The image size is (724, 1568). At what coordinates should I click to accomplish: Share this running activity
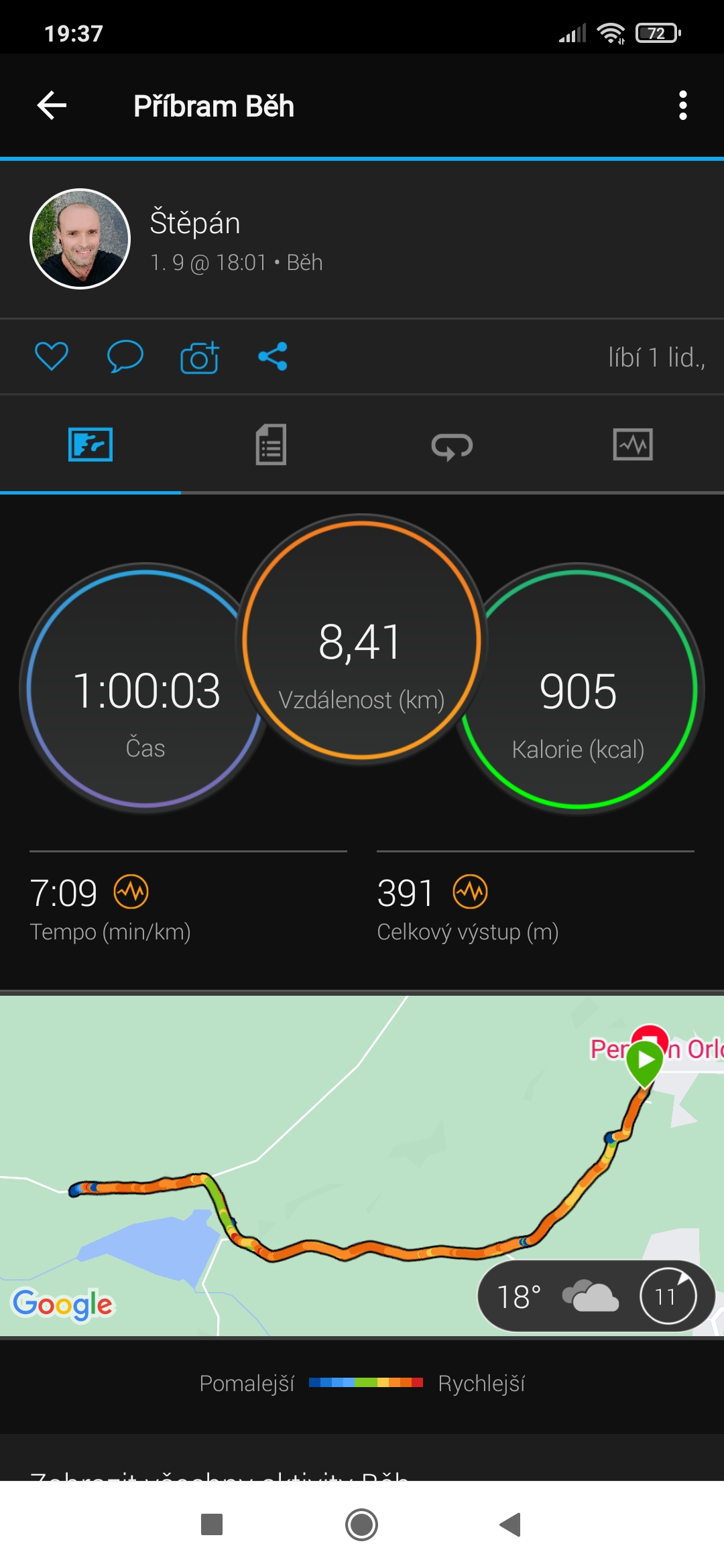pyautogui.click(x=273, y=356)
